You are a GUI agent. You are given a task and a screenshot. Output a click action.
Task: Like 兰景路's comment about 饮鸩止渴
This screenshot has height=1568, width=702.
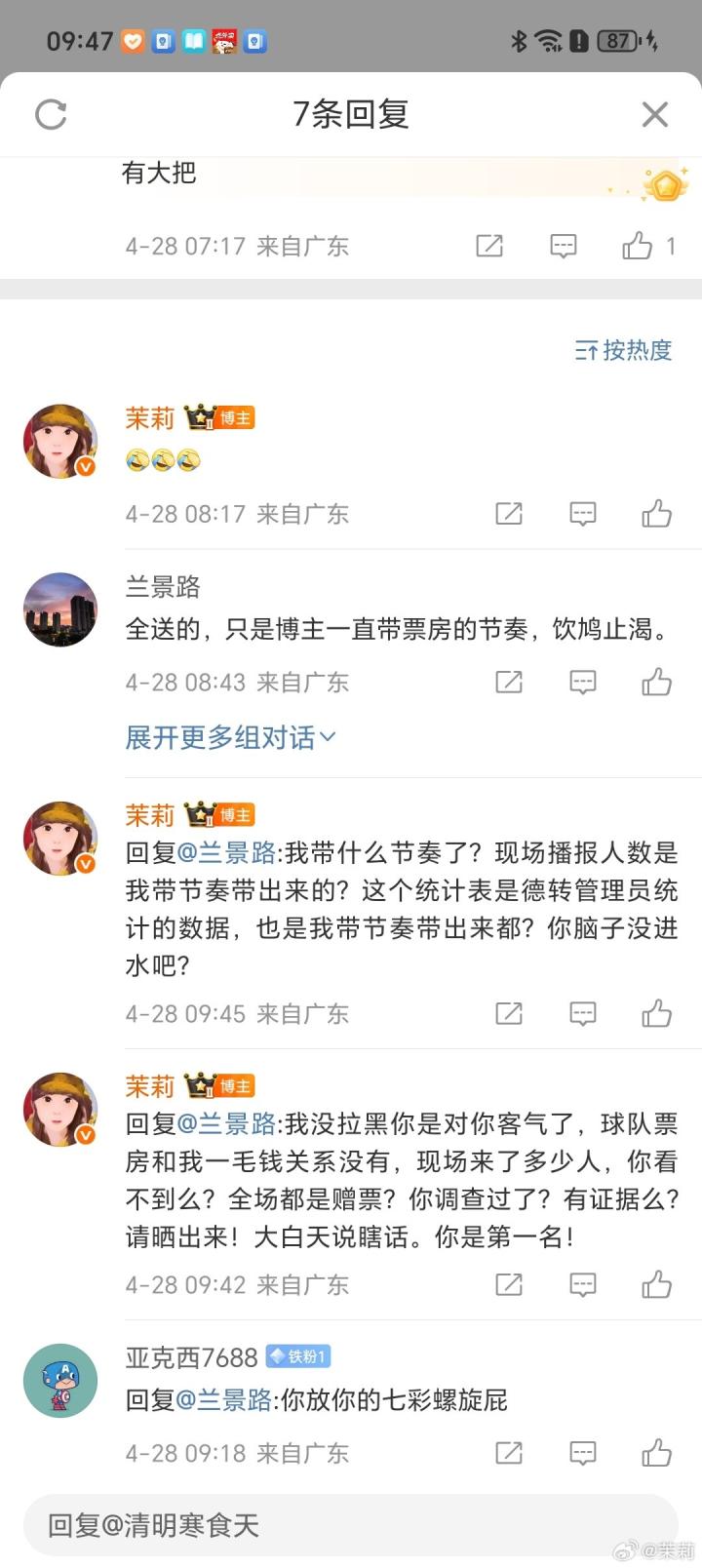(x=656, y=682)
